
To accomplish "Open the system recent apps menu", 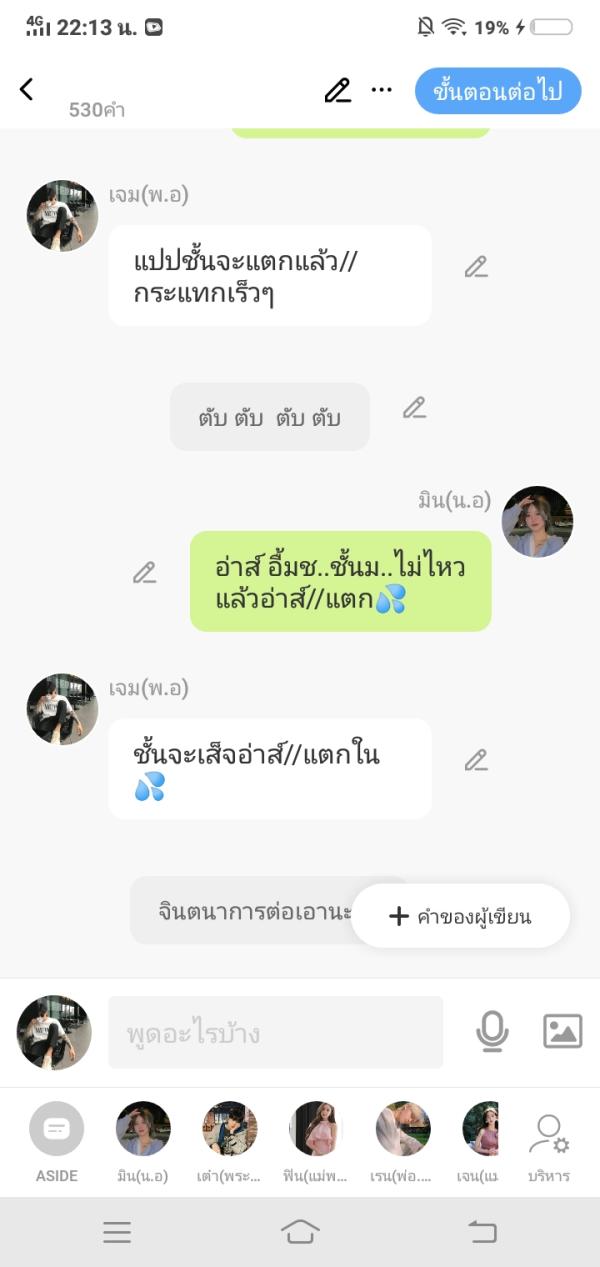I will coord(117,1232).
